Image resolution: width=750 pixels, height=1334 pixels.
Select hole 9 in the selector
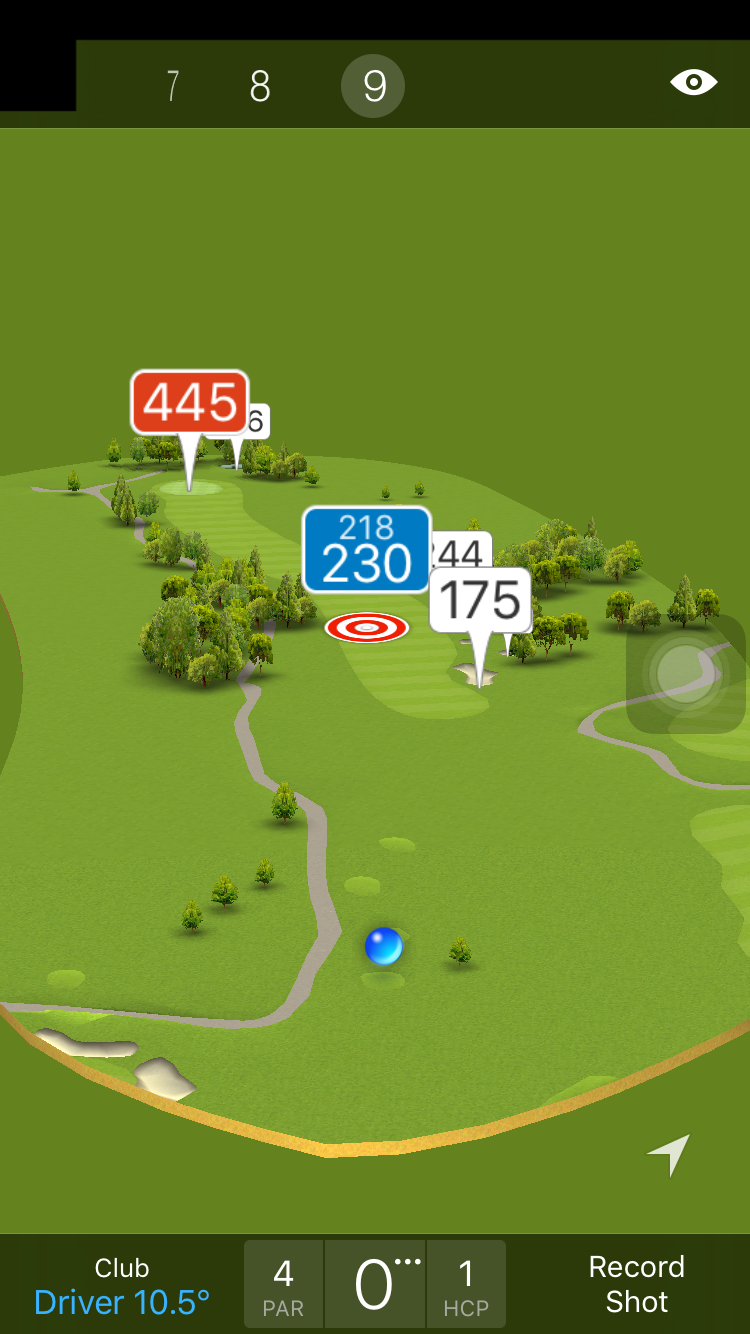[373, 87]
